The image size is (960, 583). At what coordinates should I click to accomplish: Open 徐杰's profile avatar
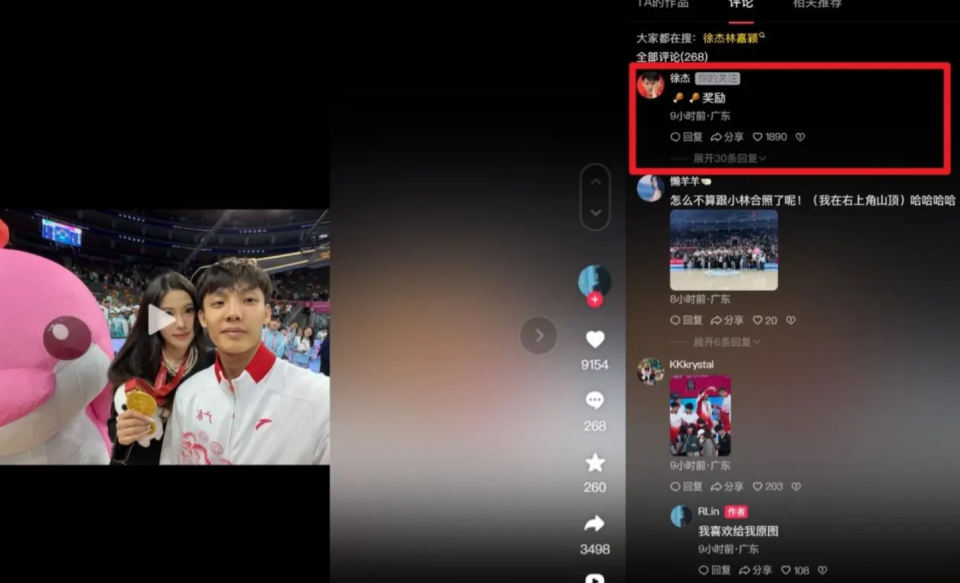[650, 85]
